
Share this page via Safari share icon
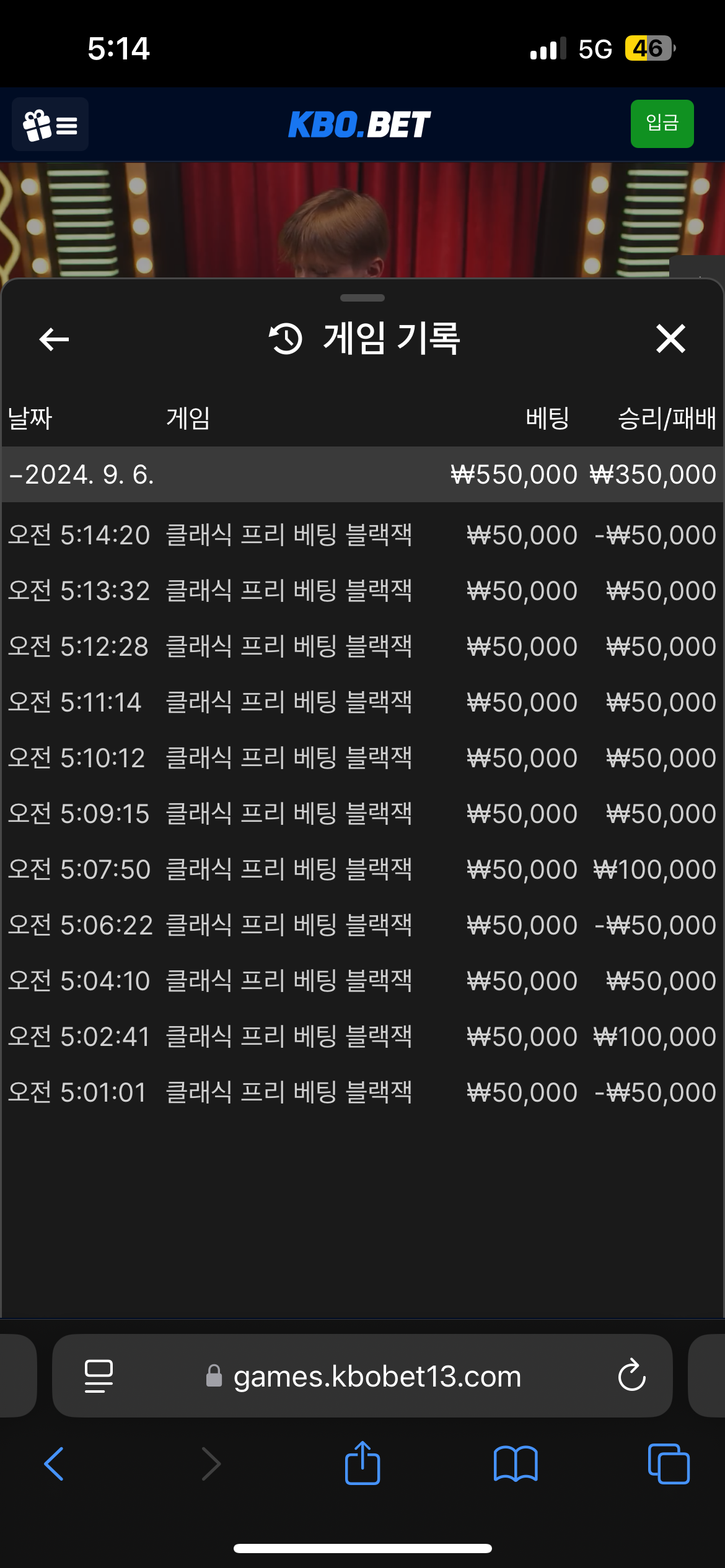[362, 1463]
